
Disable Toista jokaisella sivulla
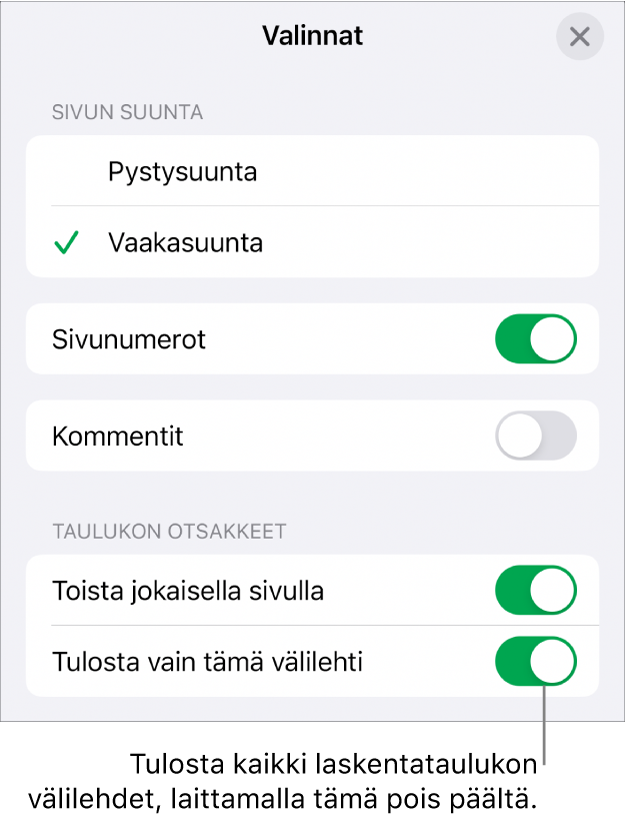coord(536,591)
